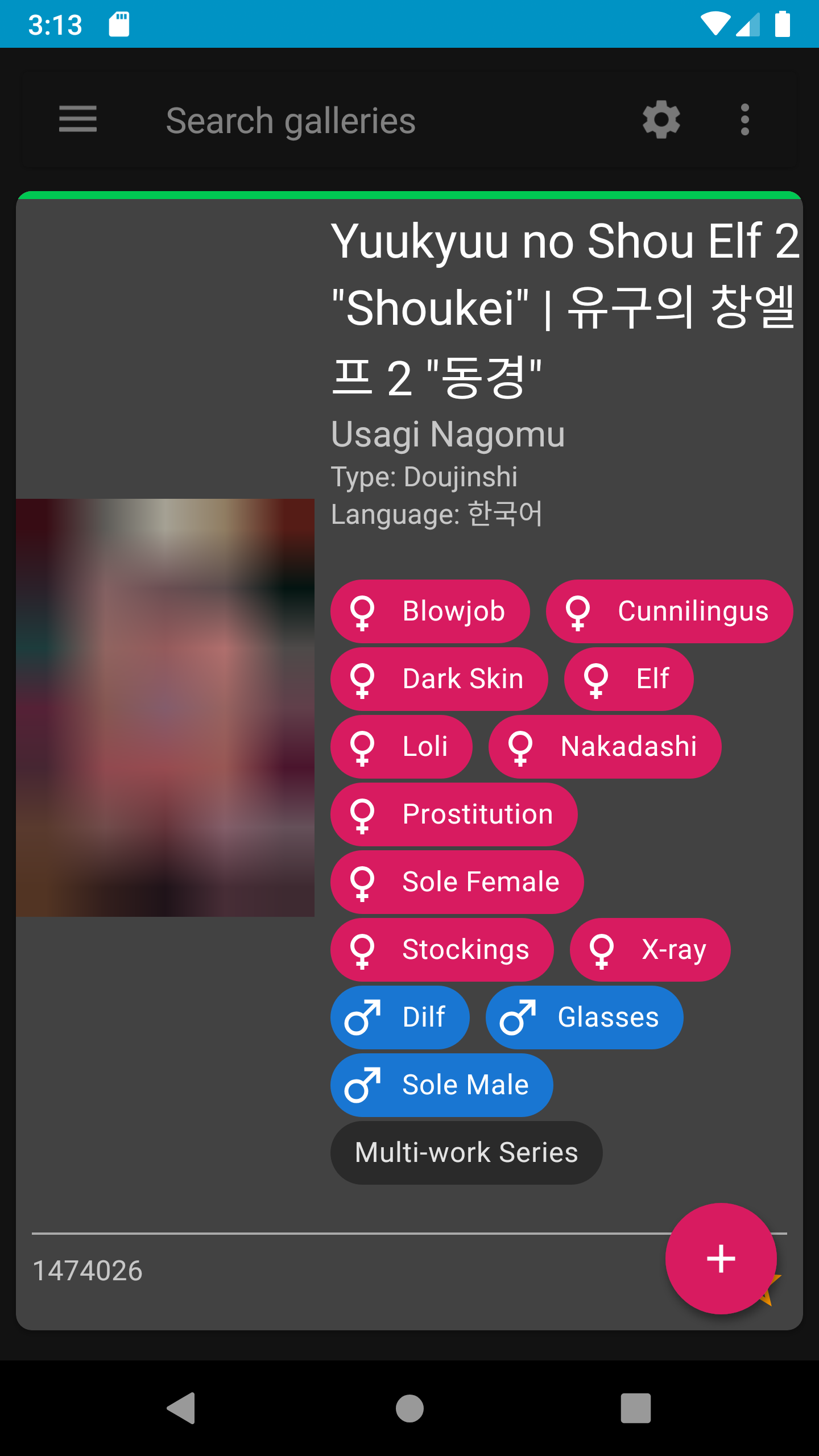The image size is (819, 1456).
Task: Open the three-dot overflow menu
Action: pos(744,119)
